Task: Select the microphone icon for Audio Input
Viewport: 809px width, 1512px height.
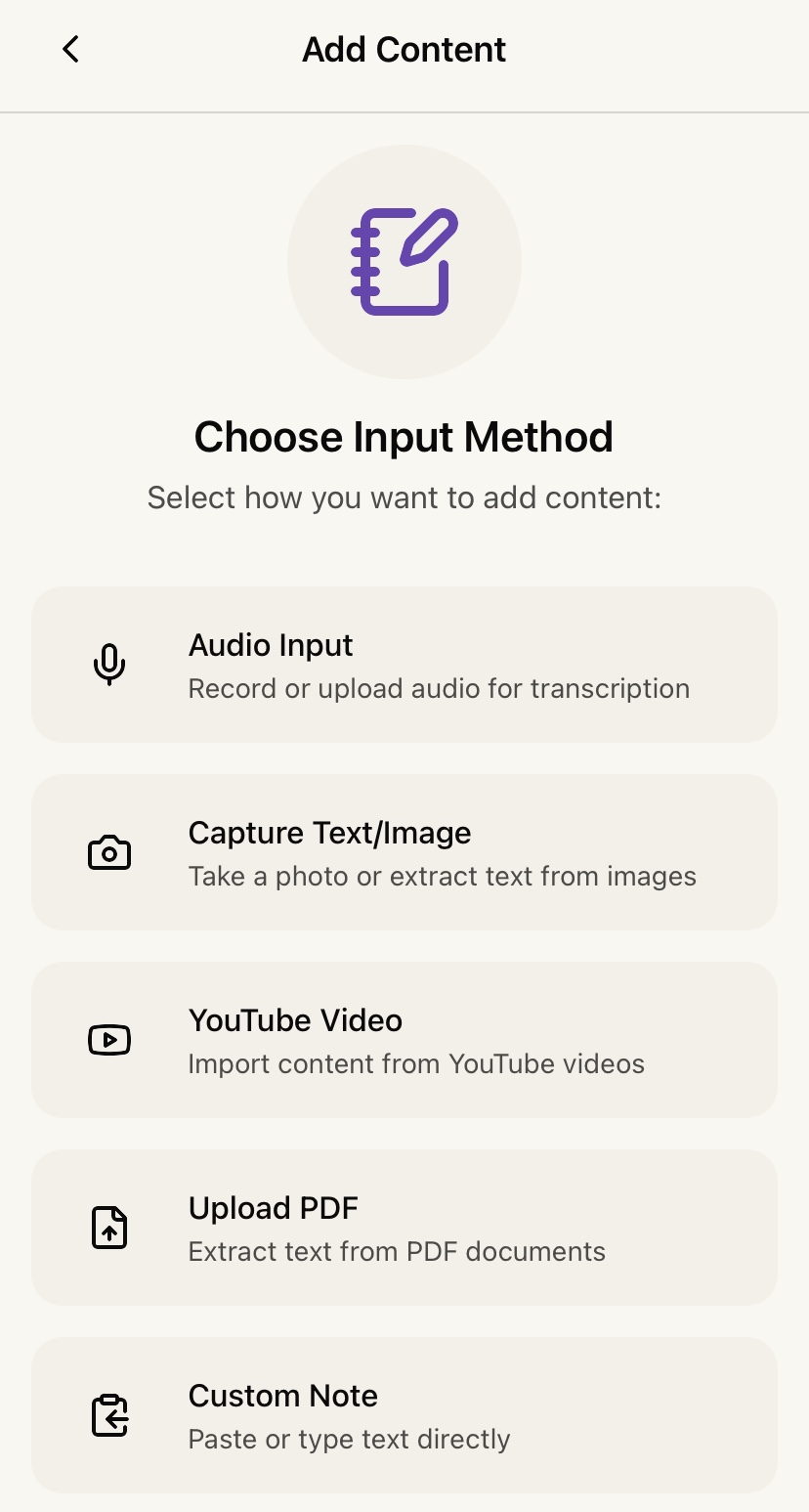Action: (108, 664)
